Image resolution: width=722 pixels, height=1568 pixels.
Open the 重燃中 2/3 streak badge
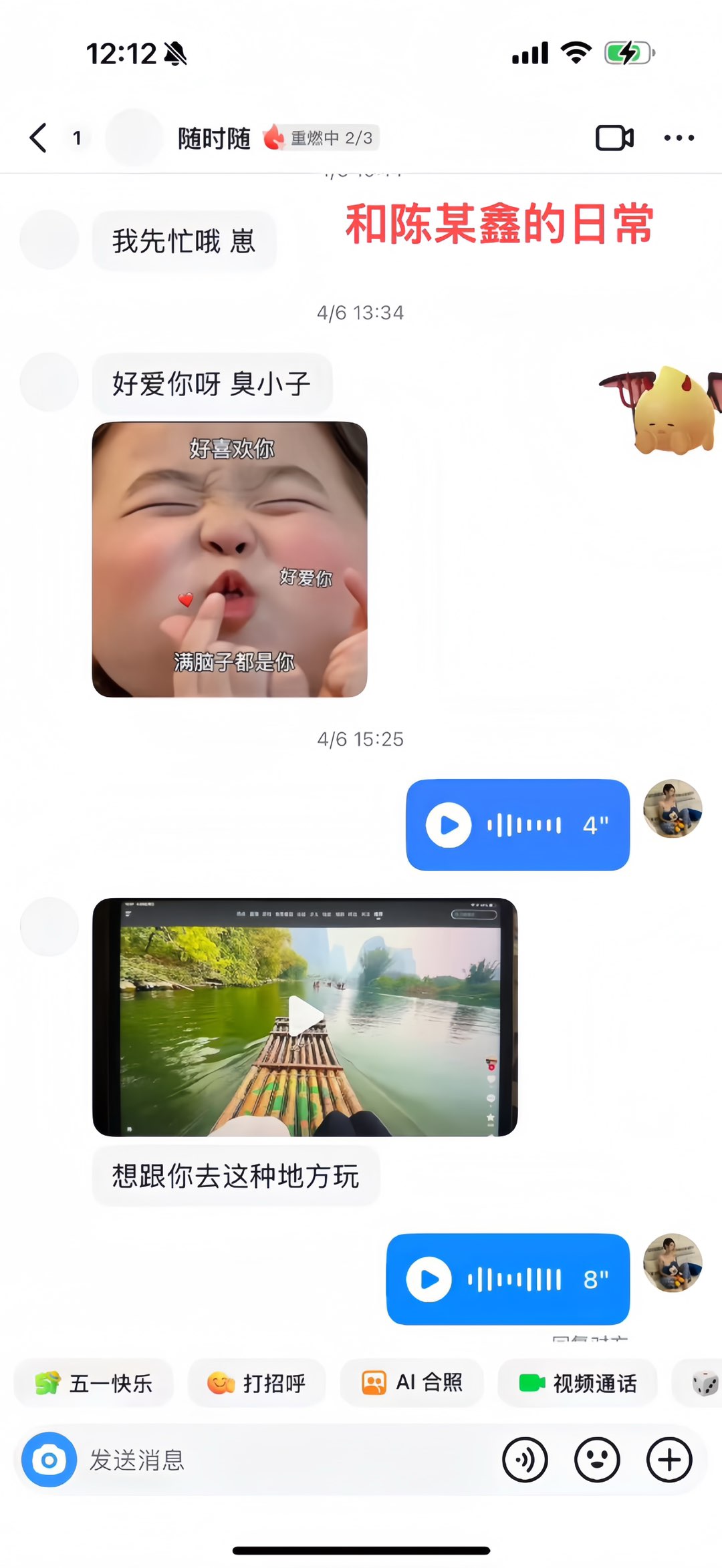(322, 138)
